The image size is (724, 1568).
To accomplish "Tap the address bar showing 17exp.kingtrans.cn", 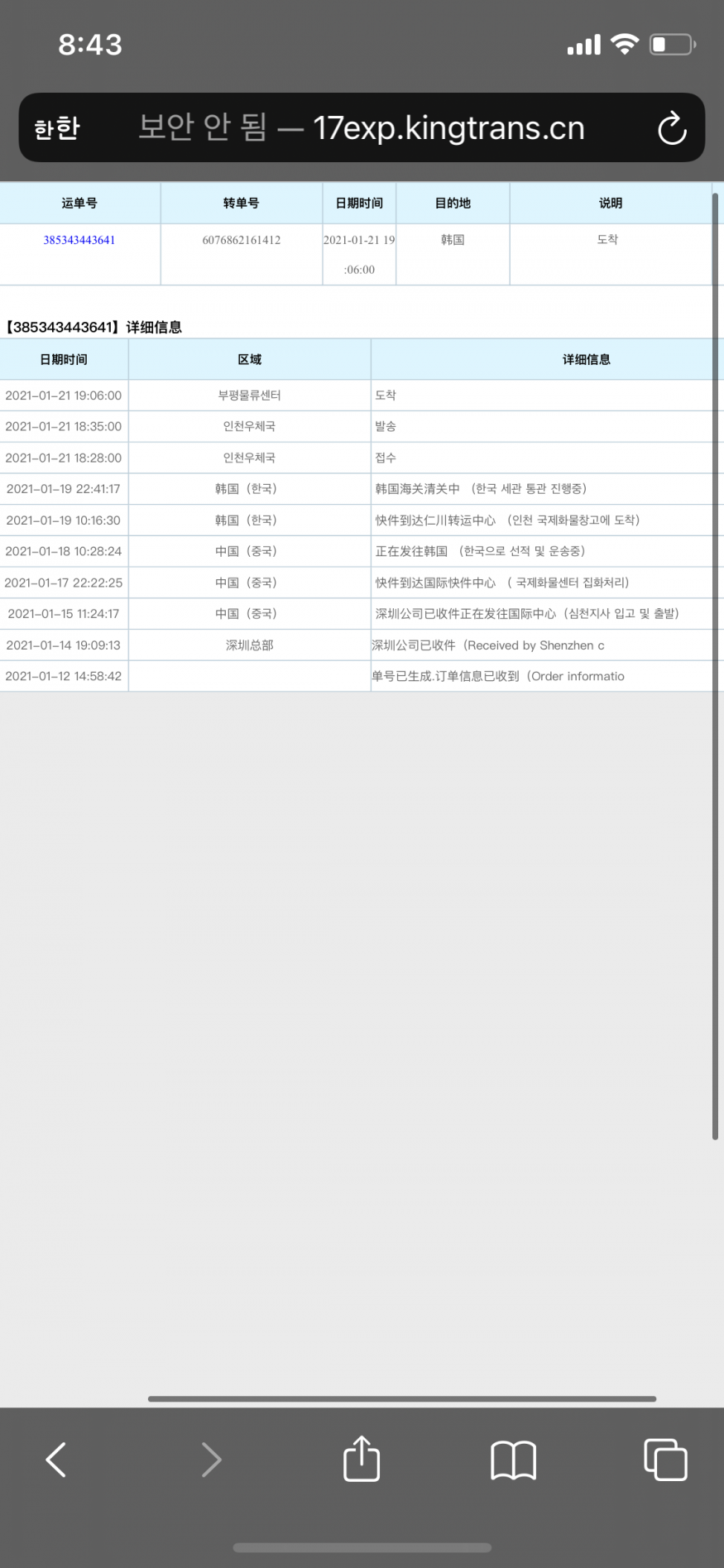I will (361, 128).
